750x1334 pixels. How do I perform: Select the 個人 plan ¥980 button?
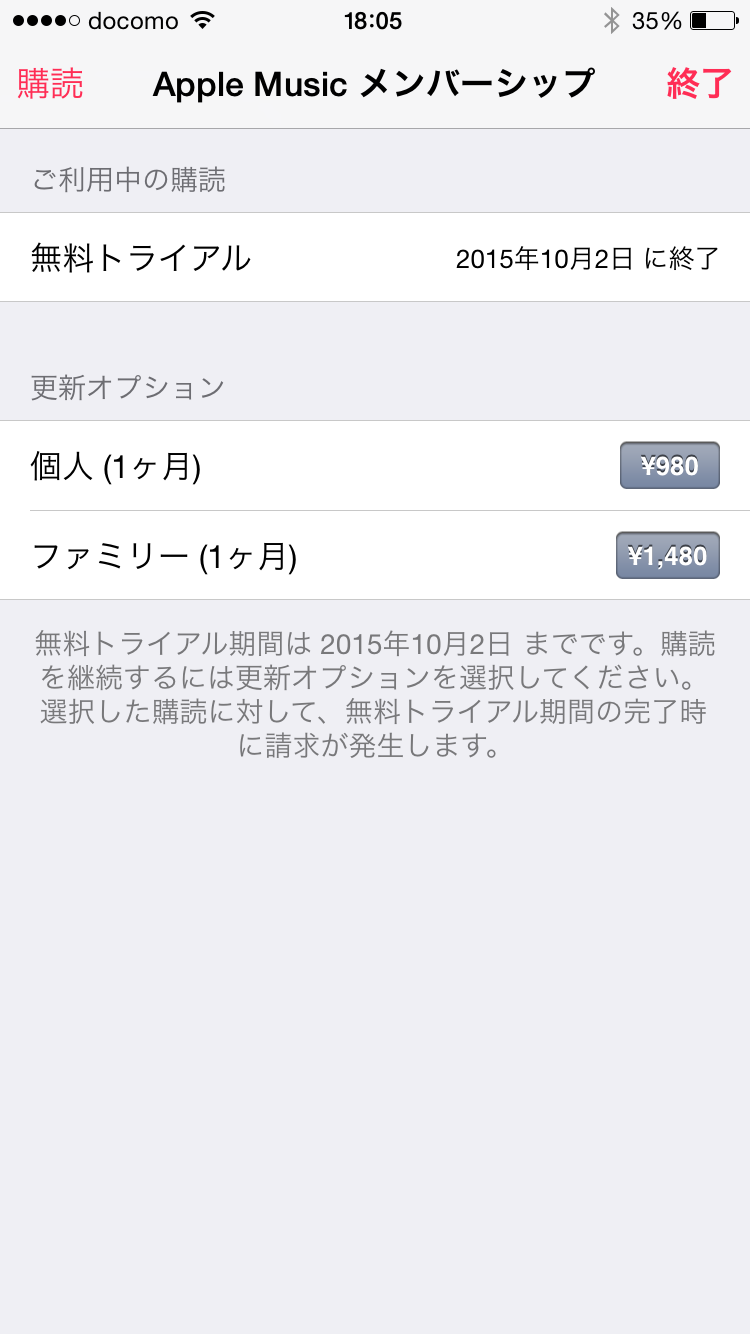point(669,465)
